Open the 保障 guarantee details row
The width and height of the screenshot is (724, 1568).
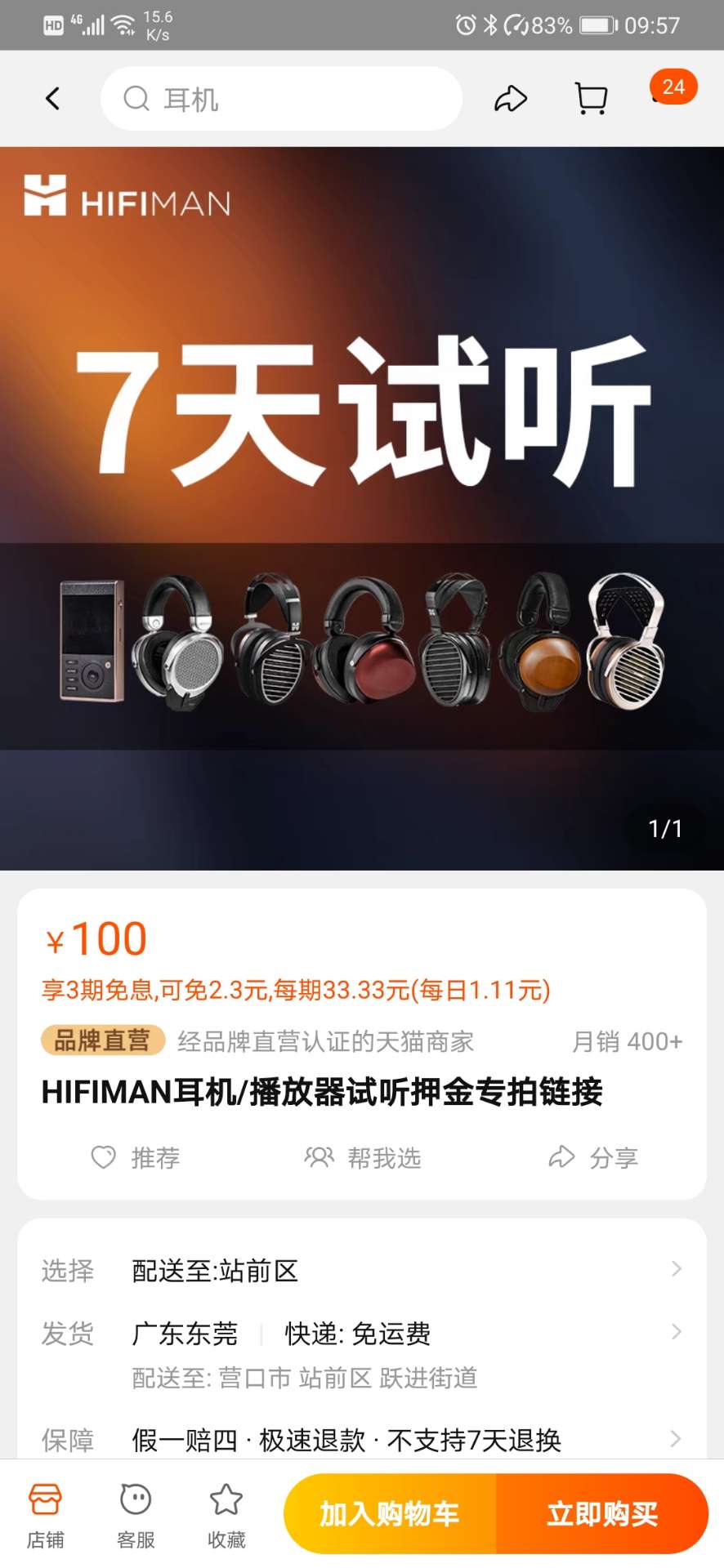362,1439
